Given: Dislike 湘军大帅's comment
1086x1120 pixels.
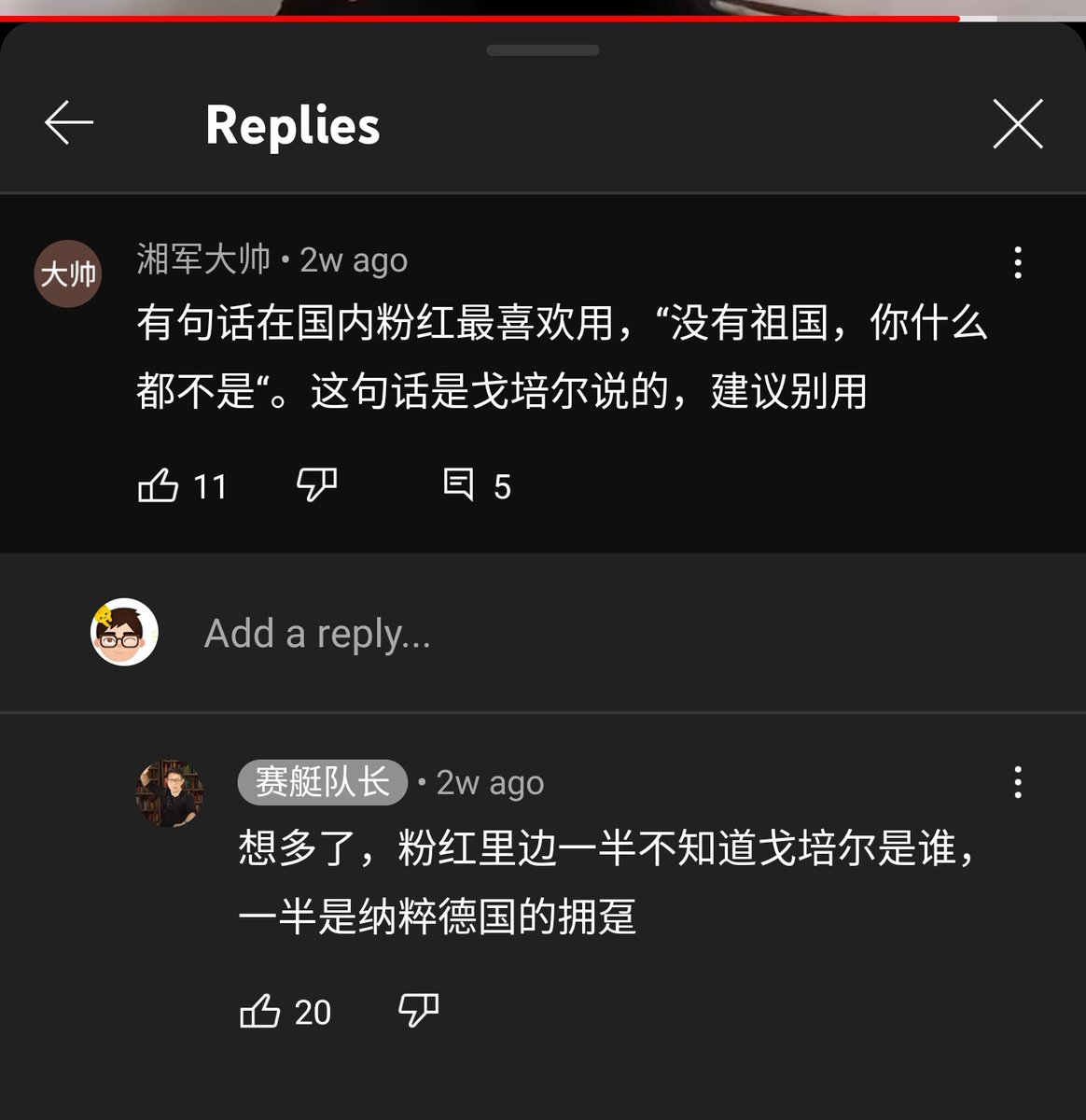Looking at the screenshot, I should [x=316, y=485].
